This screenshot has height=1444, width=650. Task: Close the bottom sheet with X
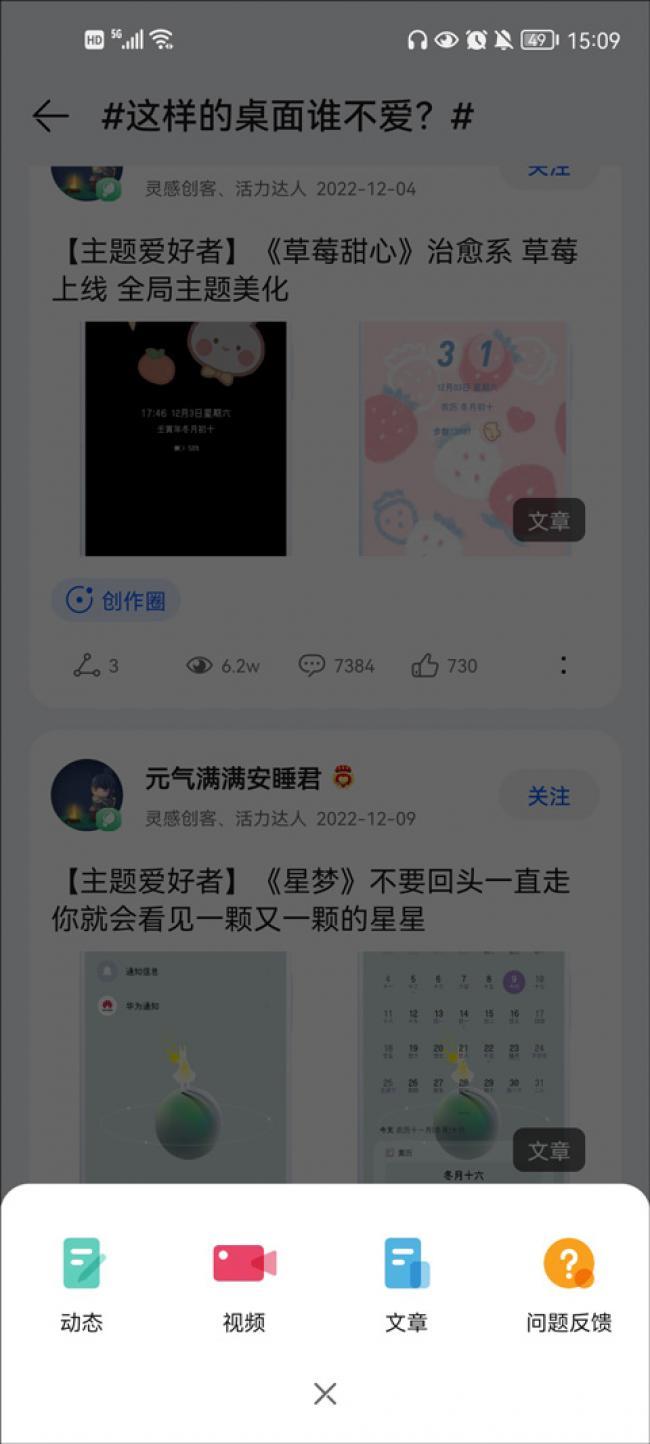(x=325, y=1394)
